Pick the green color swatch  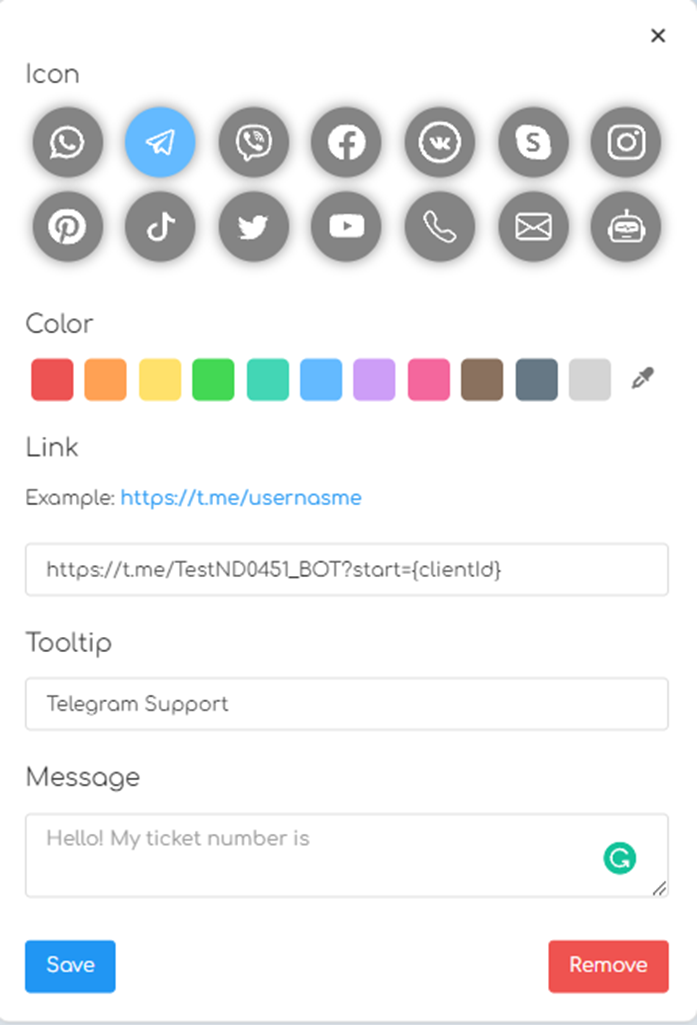pos(213,380)
